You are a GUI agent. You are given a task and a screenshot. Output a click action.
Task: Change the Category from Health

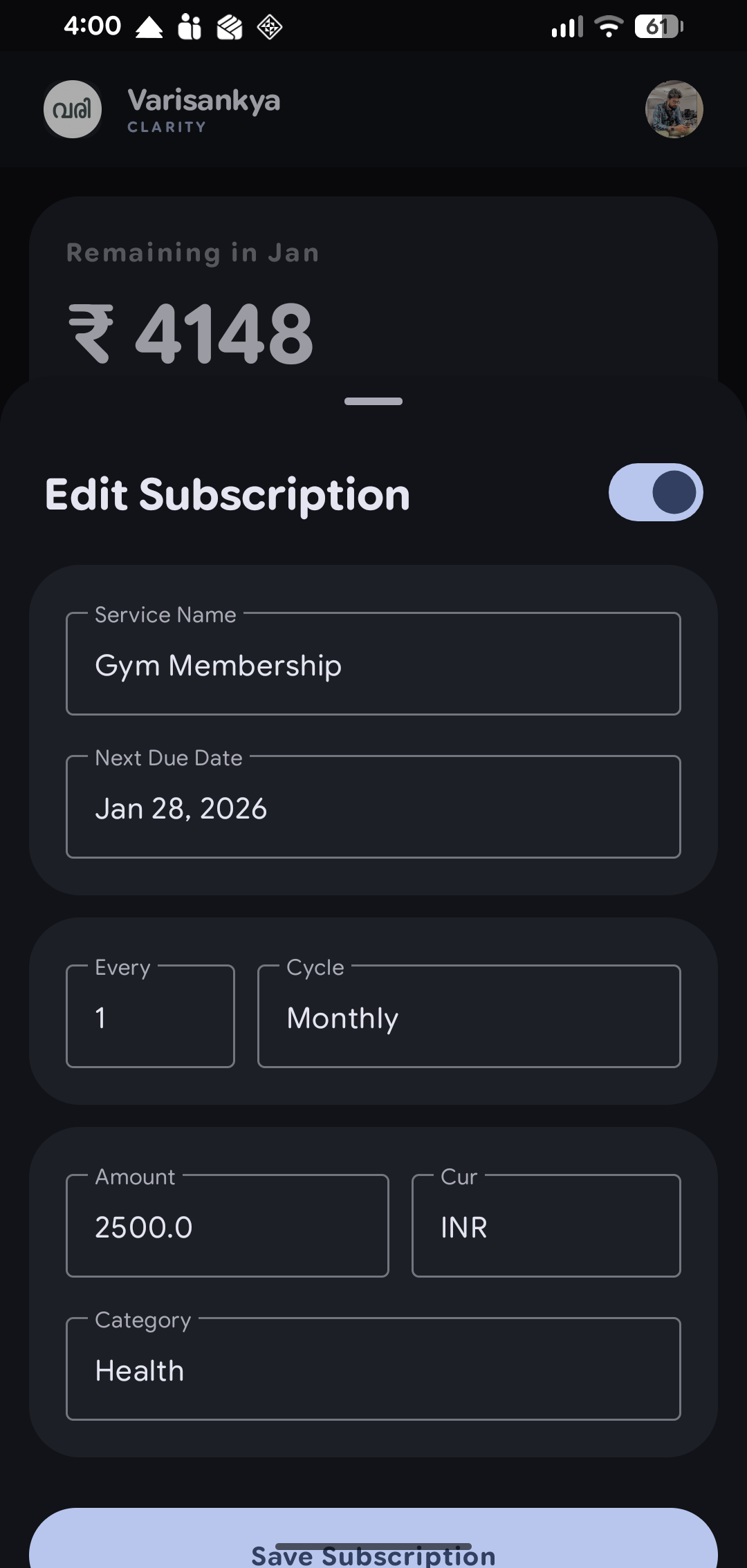[373, 1370]
